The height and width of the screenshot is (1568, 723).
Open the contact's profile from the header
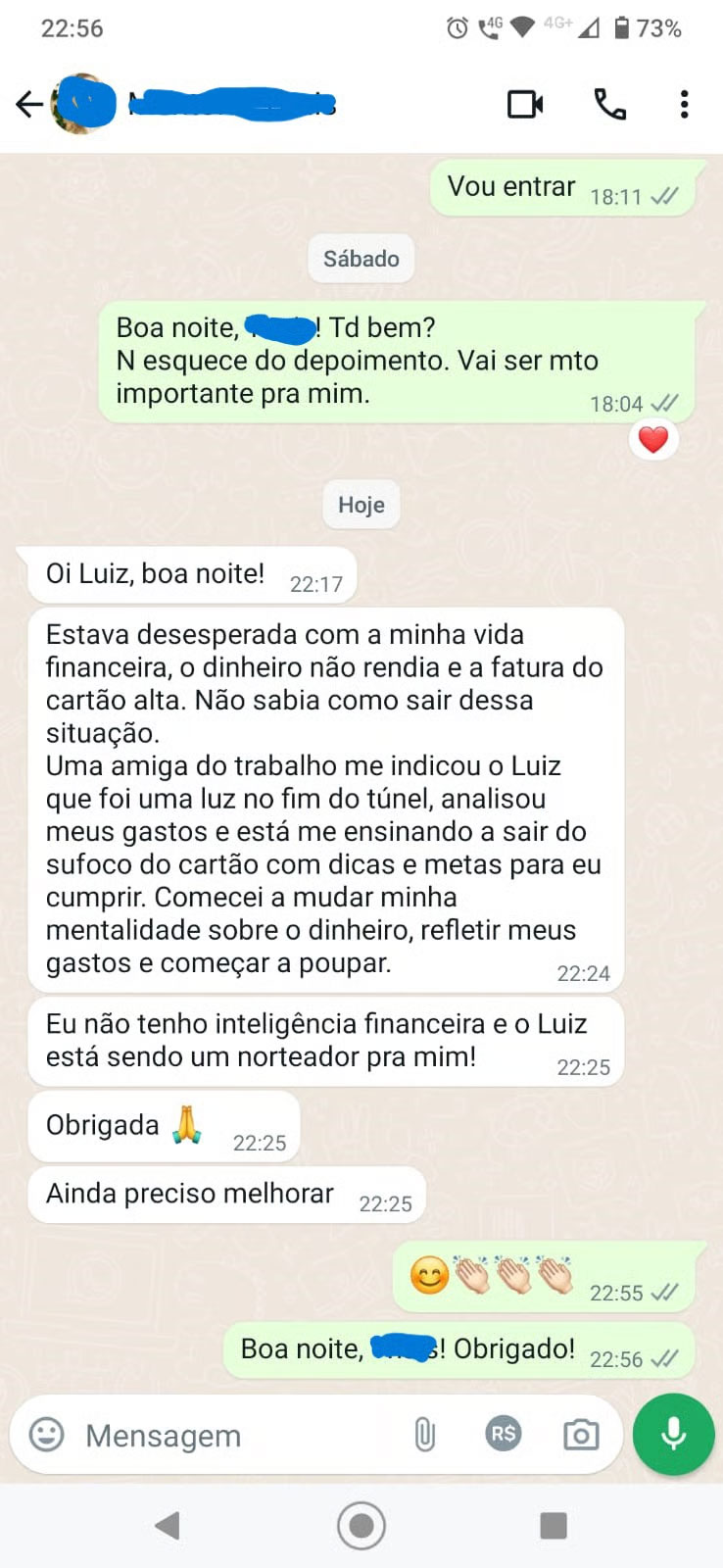tap(231, 104)
